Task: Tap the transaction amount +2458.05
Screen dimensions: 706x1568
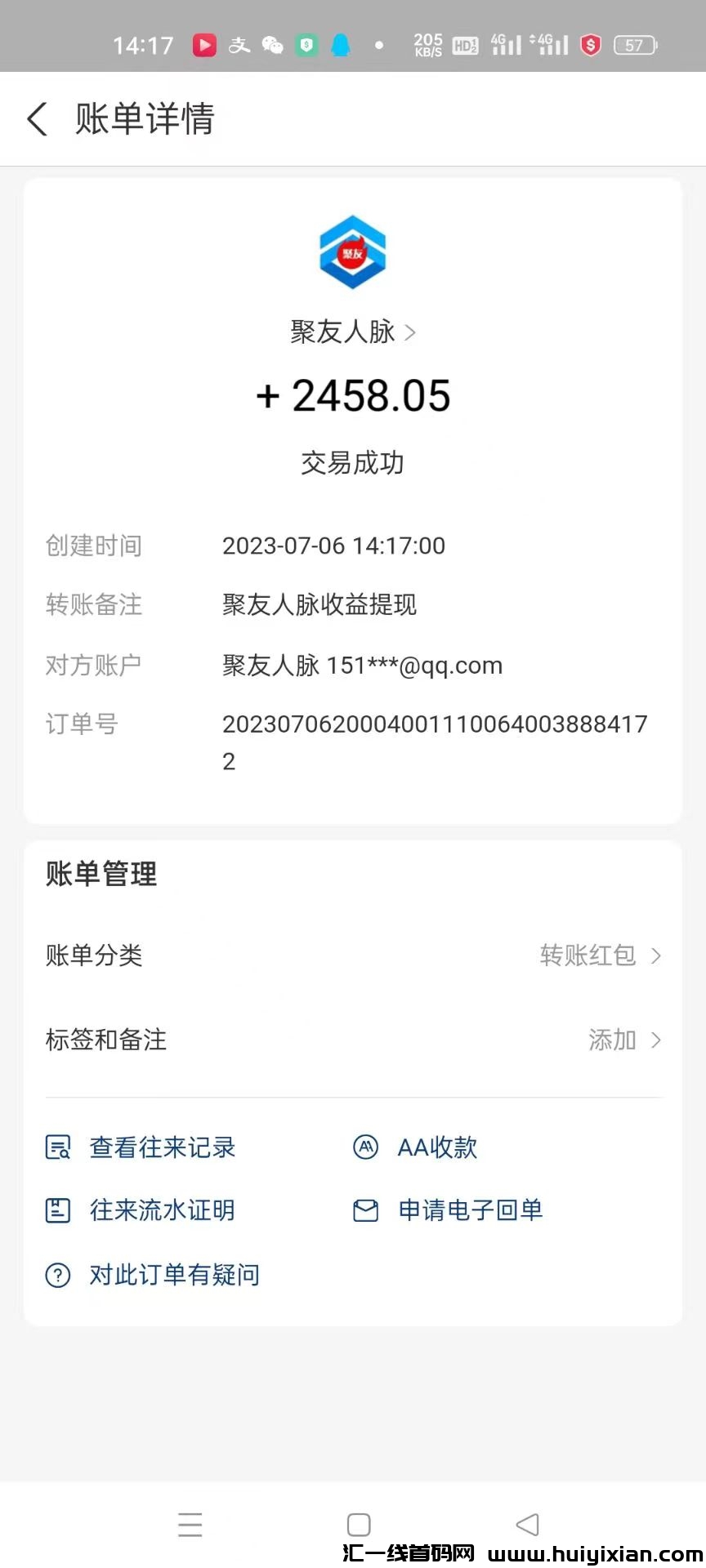Action: pyautogui.click(x=351, y=396)
